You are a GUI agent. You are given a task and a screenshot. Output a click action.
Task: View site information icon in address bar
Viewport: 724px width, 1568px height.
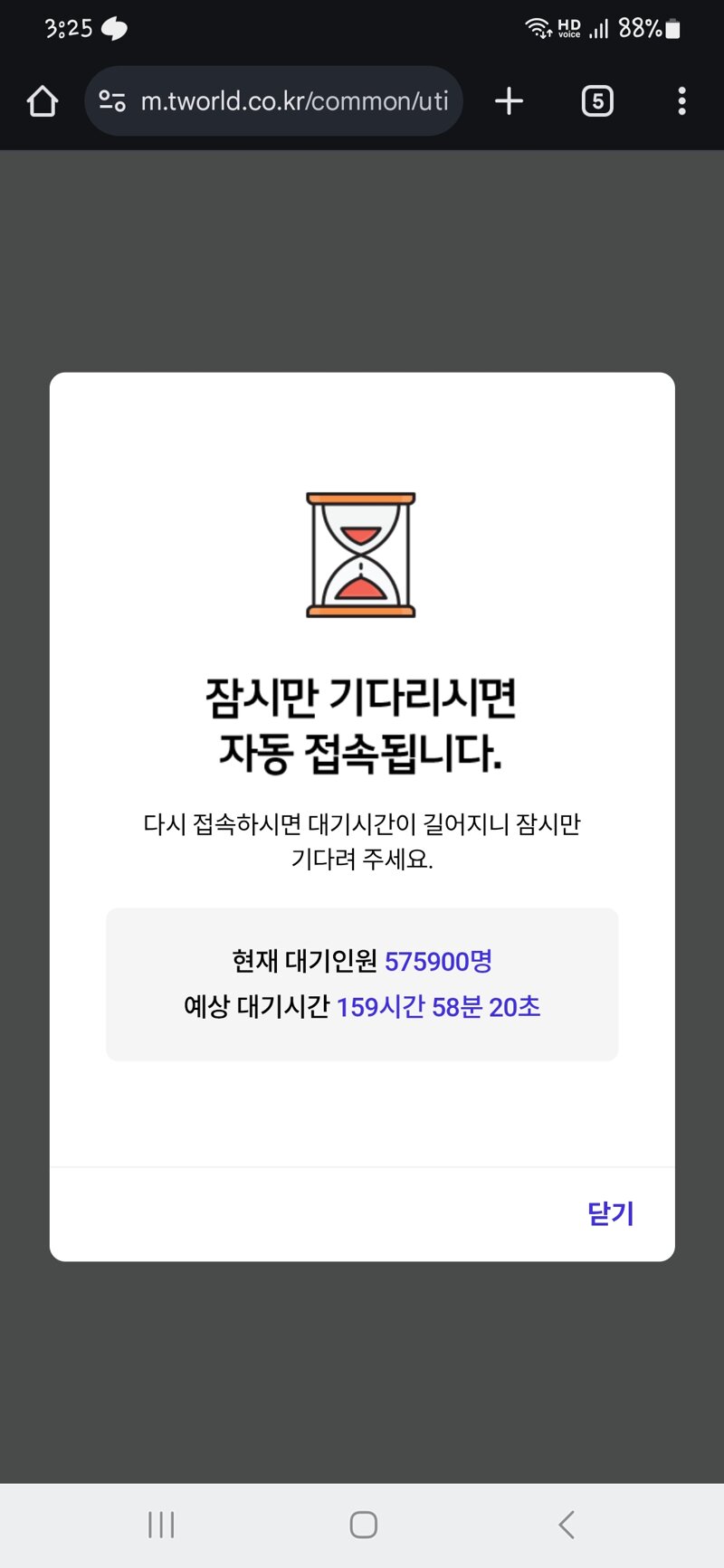tap(112, 100)
